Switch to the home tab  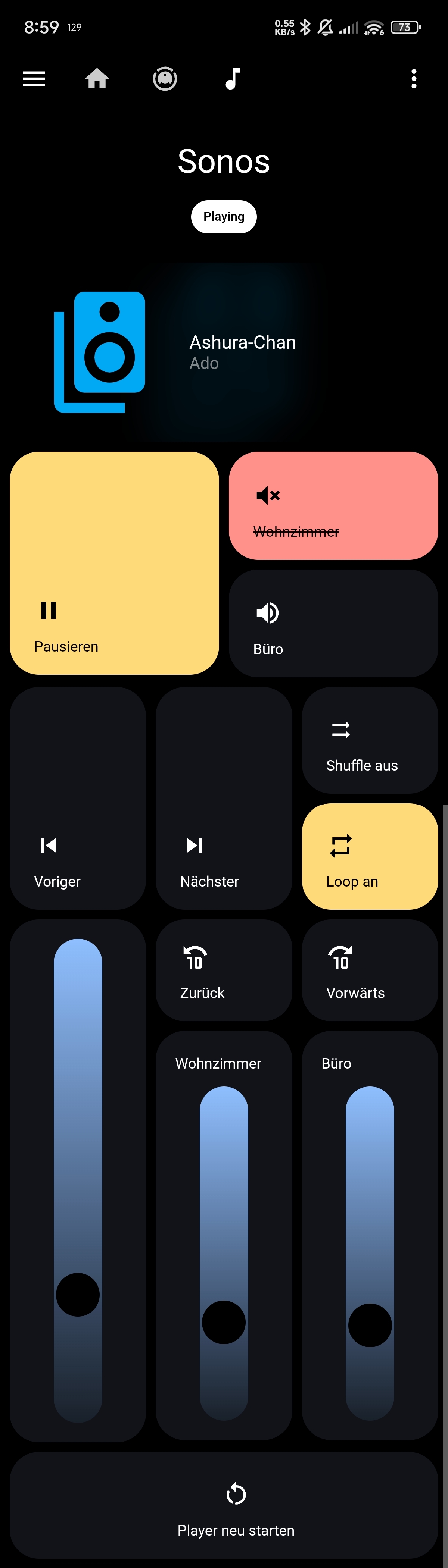[97, 79]
